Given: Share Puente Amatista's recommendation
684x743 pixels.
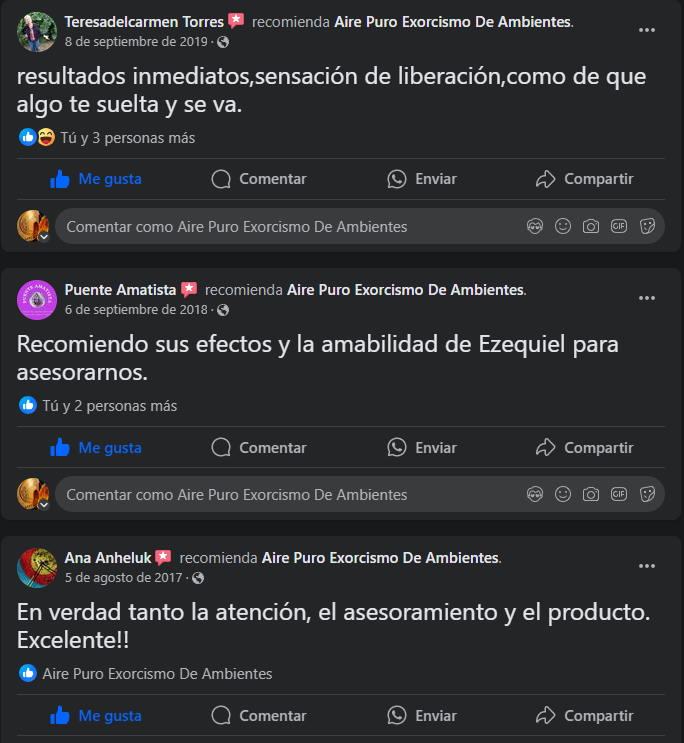Looking at the screenshot, I should point(585,447).
